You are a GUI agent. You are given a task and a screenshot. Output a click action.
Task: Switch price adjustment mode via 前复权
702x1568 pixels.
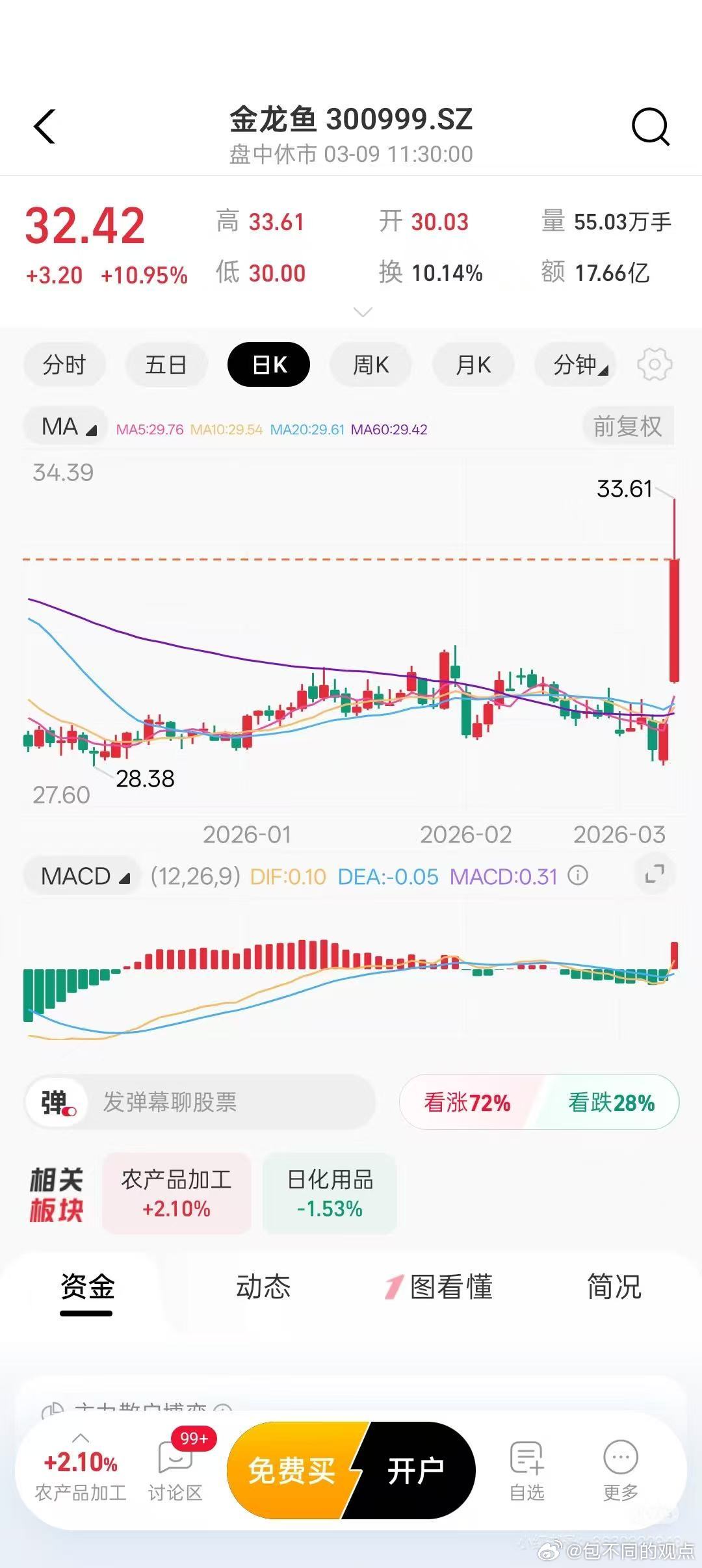click(627, 426)
